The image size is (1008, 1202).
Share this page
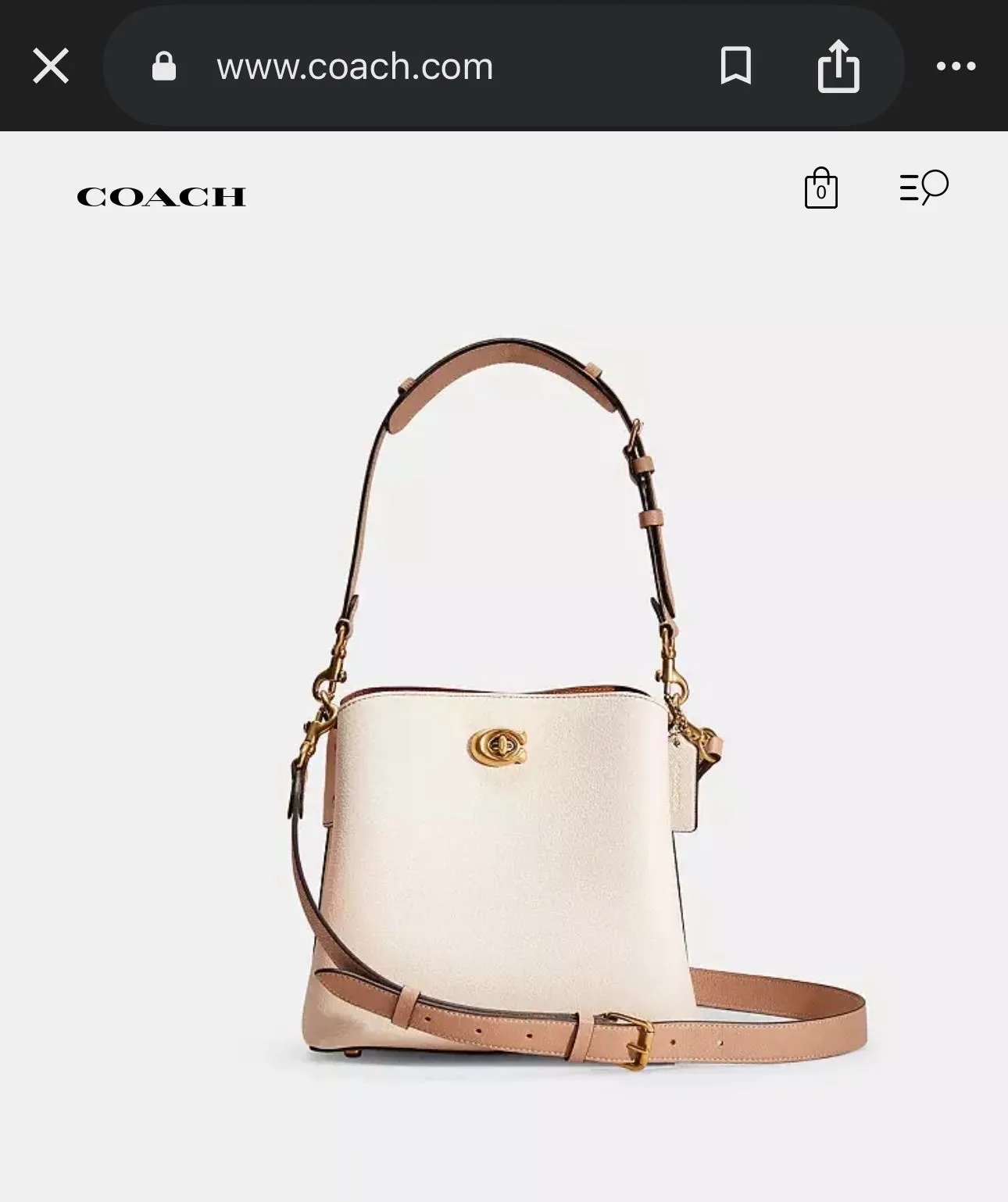click(x=838, y=66)
